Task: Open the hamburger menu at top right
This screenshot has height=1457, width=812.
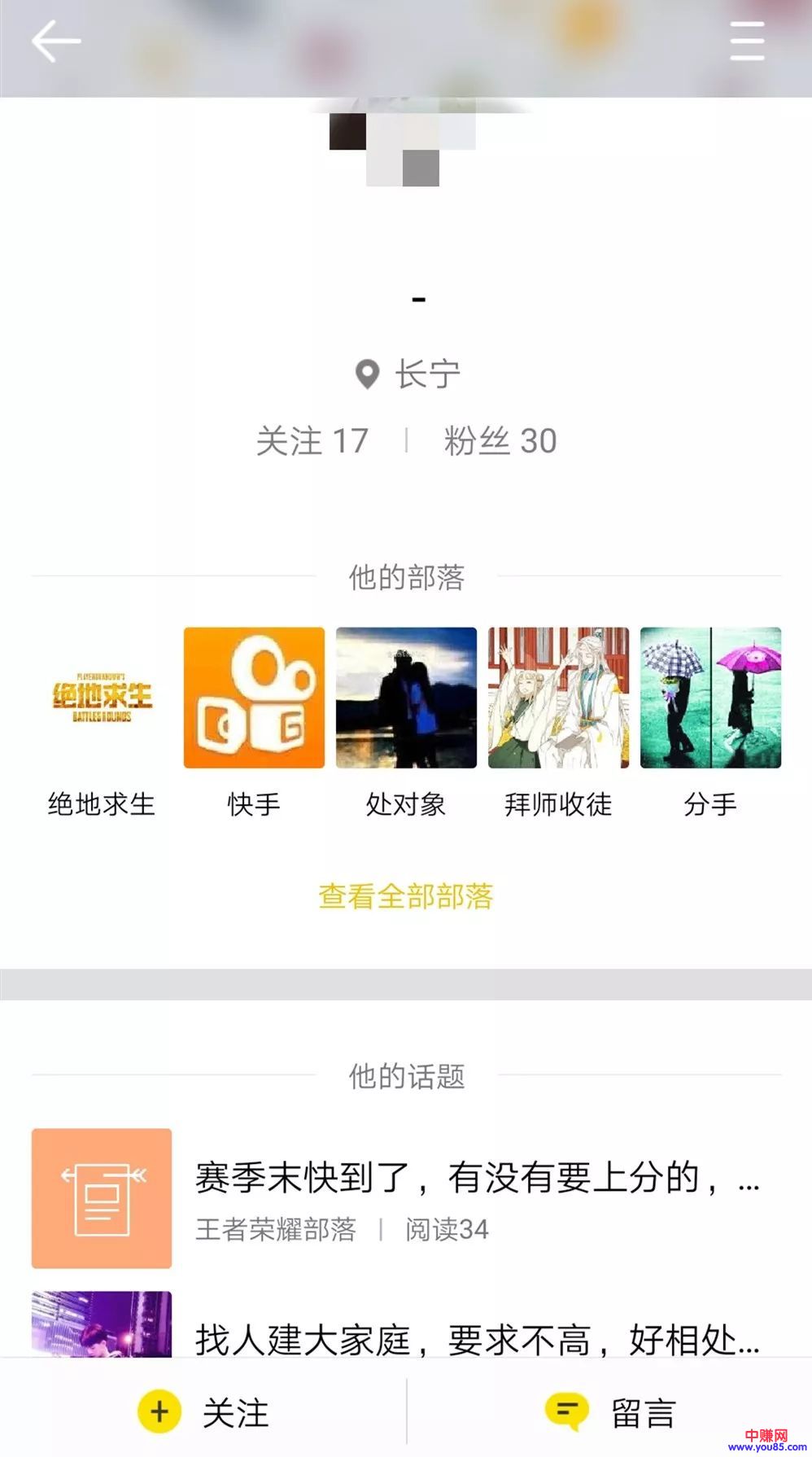Action: pyautogui.click(x=746, y=41)
